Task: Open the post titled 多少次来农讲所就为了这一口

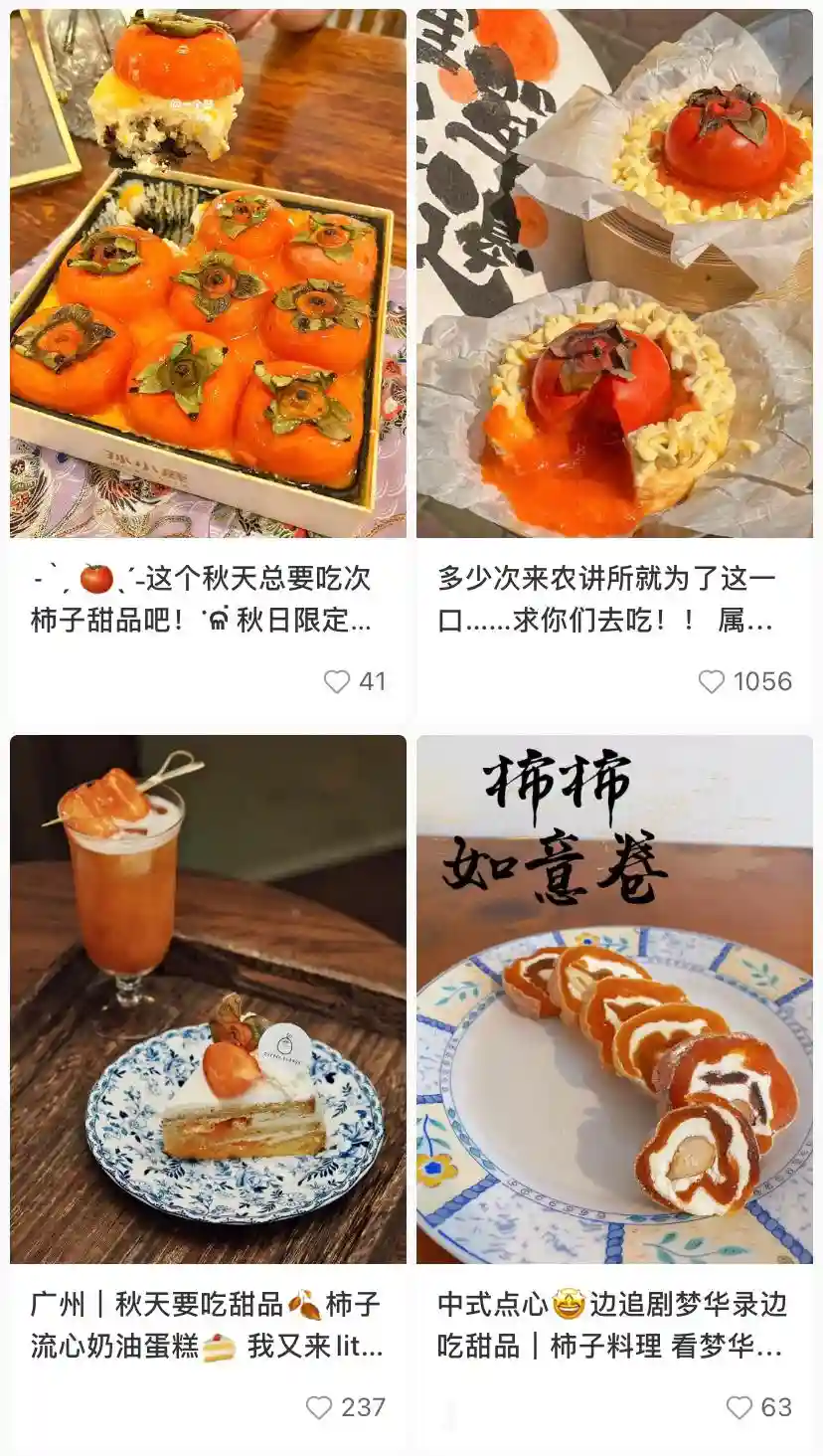Action: pyautogui.click(x=616, y=597)
